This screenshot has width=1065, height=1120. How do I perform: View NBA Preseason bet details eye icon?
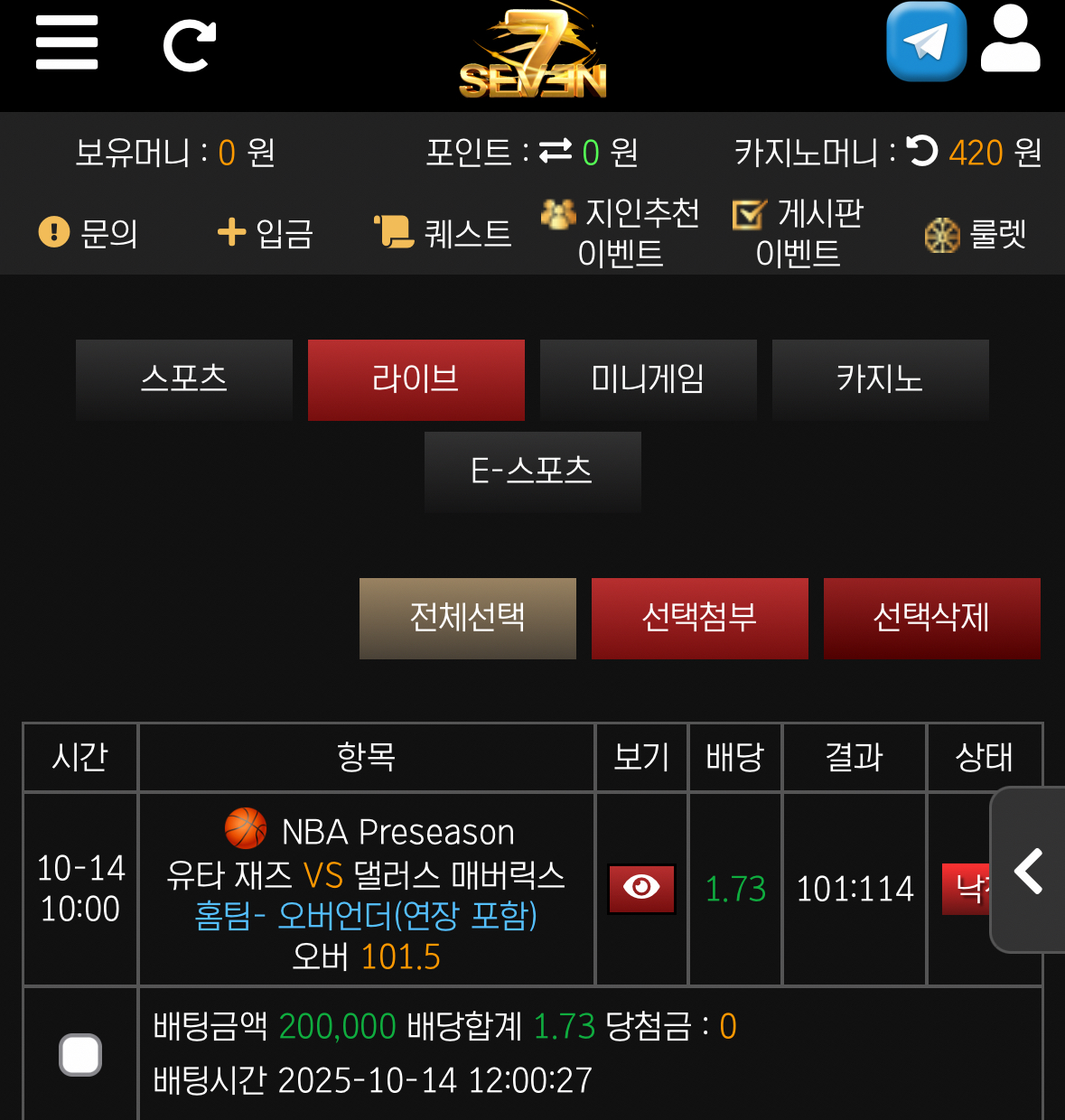tap(641, 889)
